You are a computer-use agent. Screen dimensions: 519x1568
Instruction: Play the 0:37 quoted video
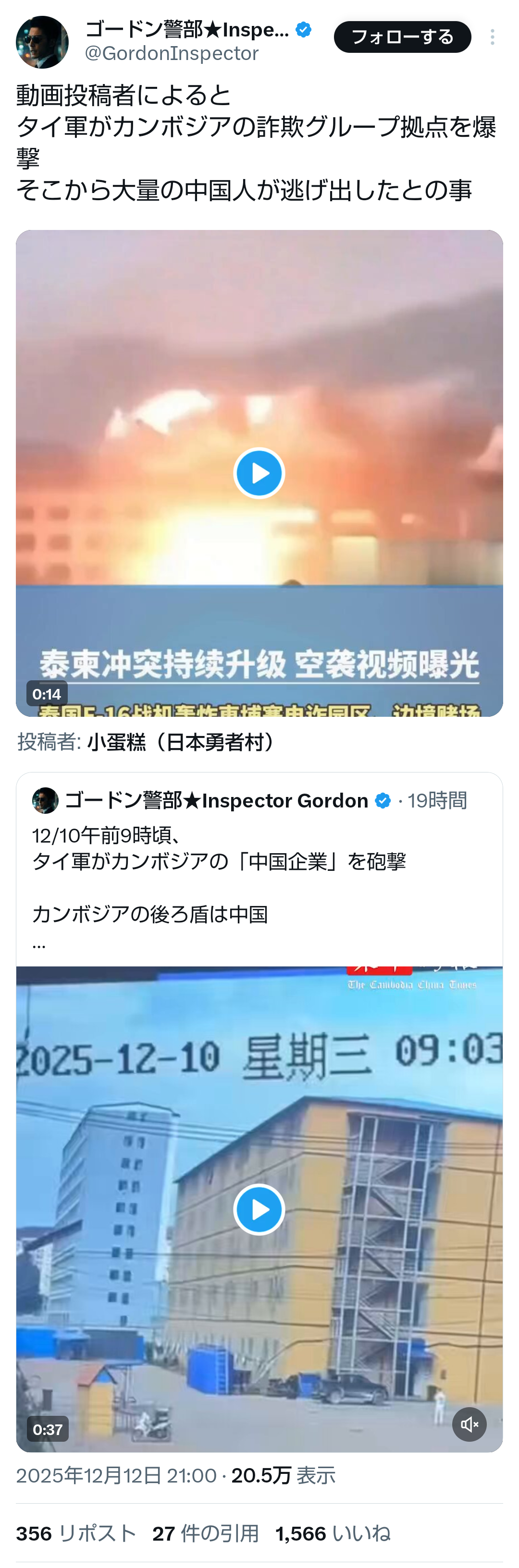pyautogui.click(x=259, y=1209)
